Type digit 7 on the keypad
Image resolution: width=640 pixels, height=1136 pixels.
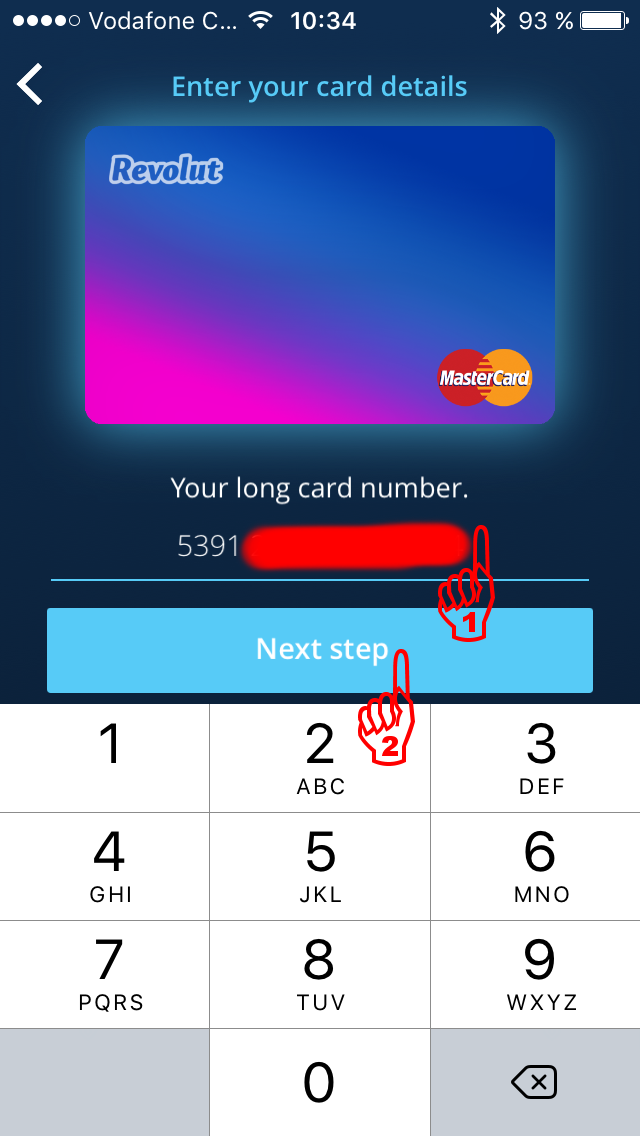click(x=104, y=974)
